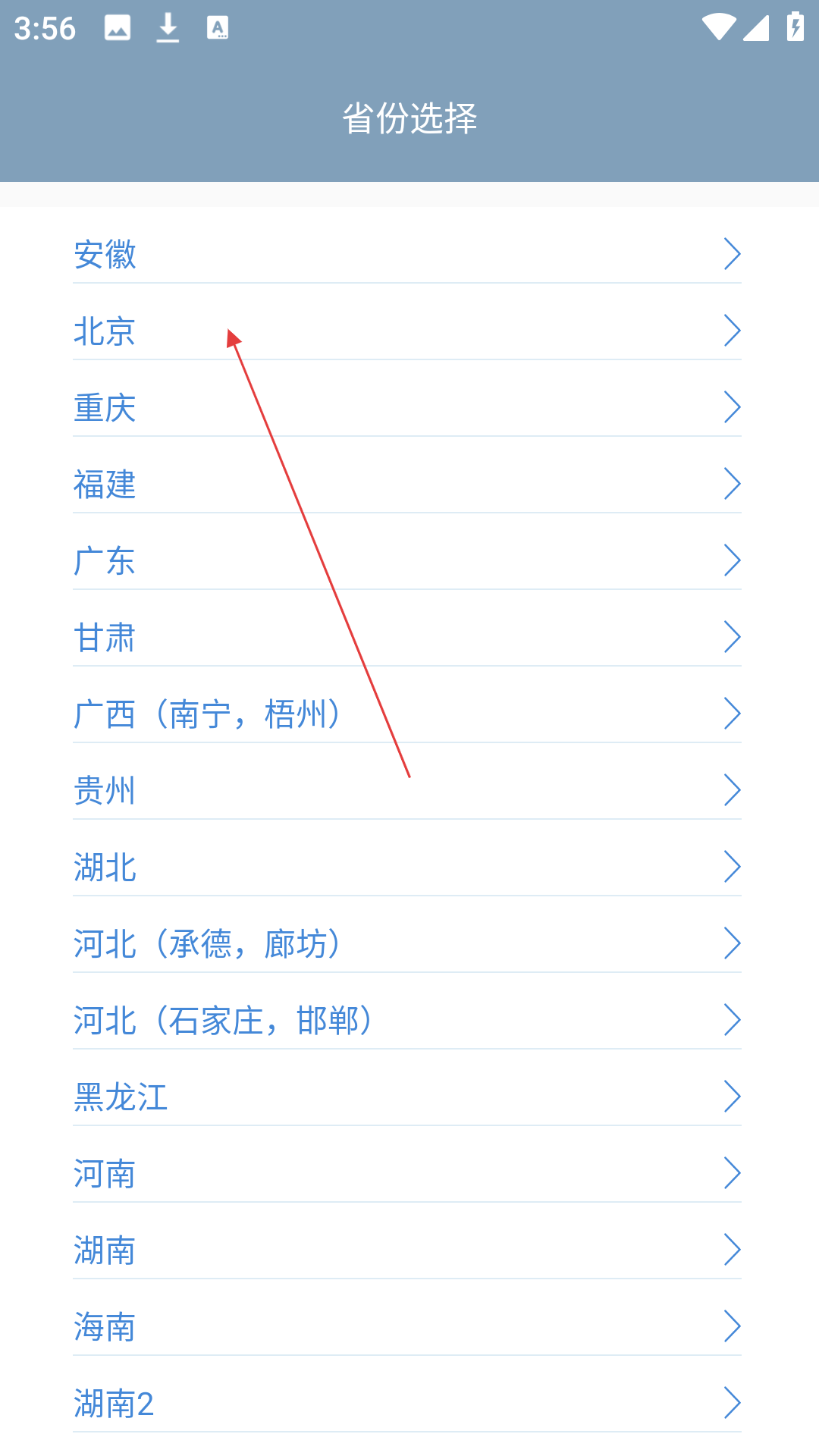Choose 重庆 from the list
The height and width of the screenshot is (1456, 819).
click(x=407, y=407)
